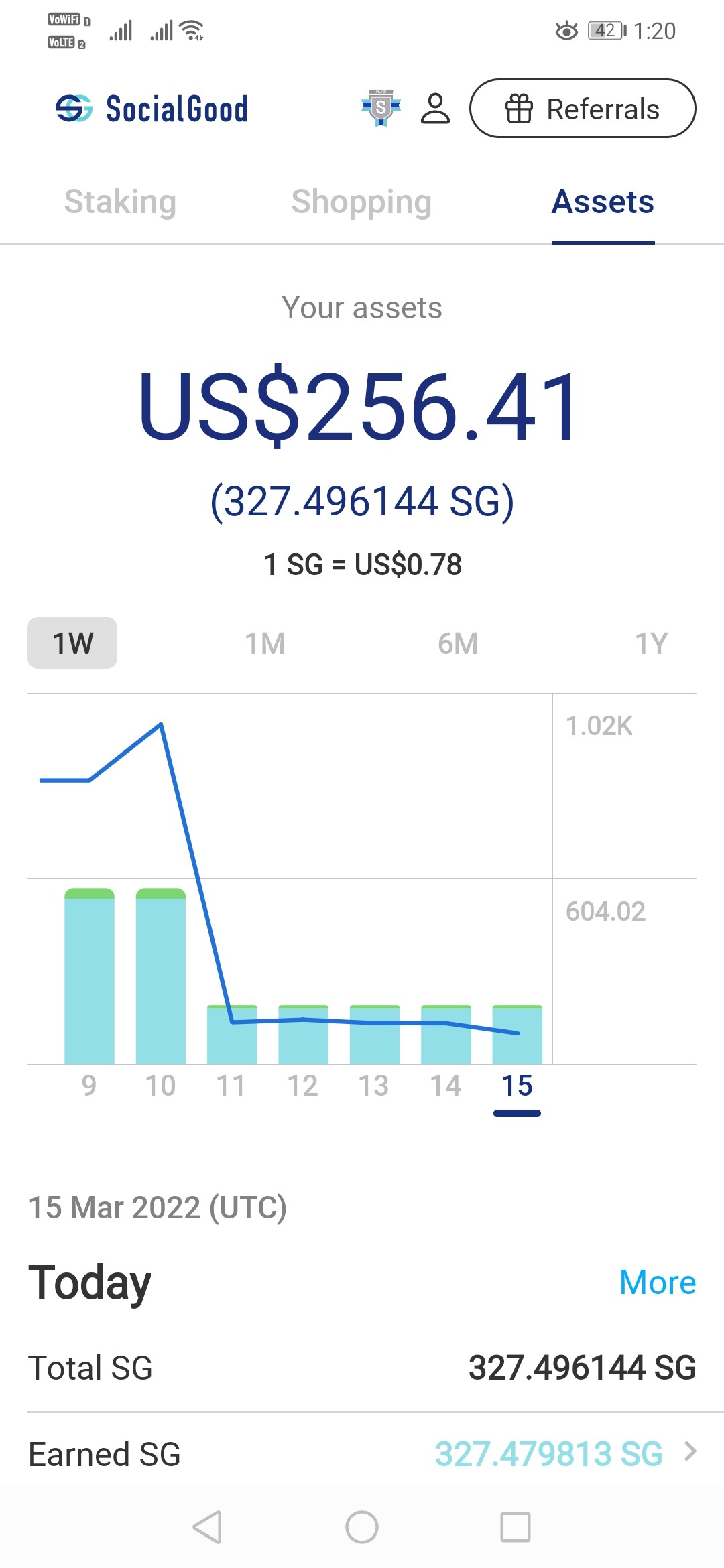Switch to the Shopping tab
The width and height of the screenshot is (724, 1568).
(x=361, y=202)
